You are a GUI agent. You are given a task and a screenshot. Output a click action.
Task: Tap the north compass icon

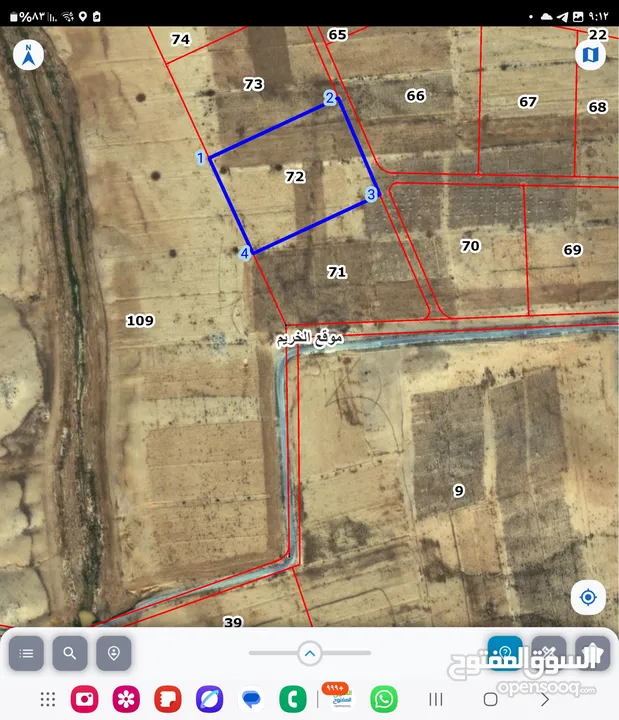[x=28, y=55]
